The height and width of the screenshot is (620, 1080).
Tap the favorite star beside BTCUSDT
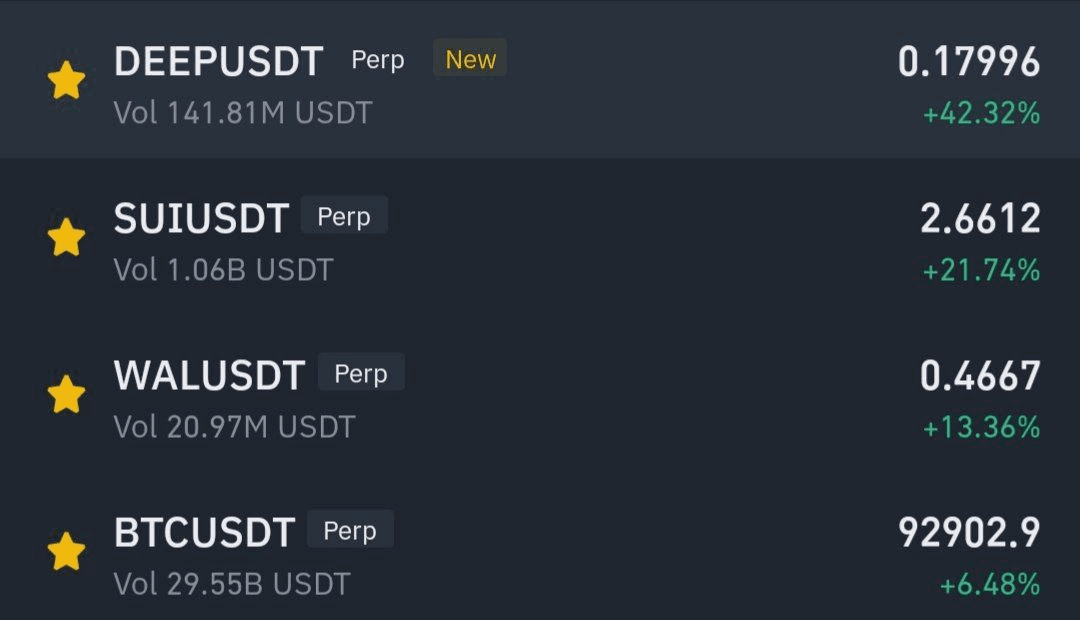click(66, 551)
